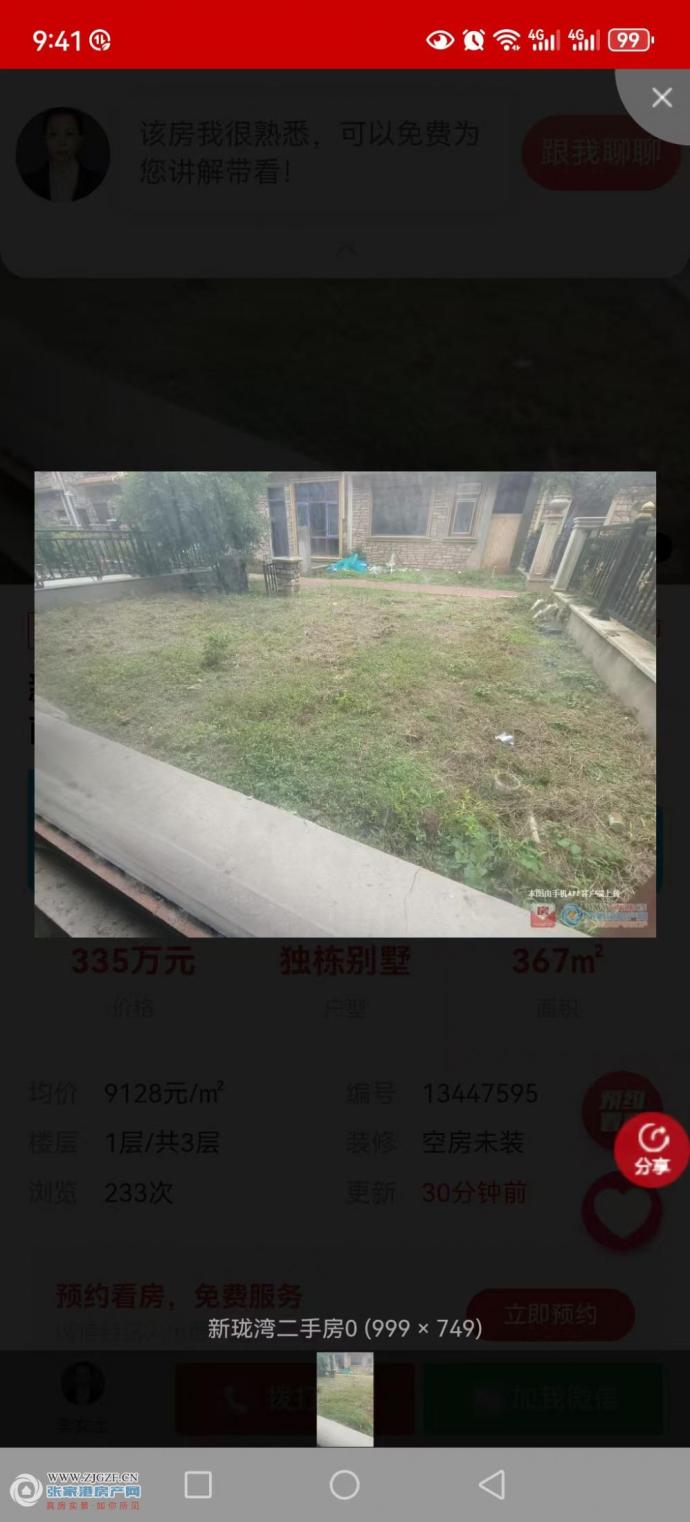
Task: Select the thumbnail in the photo strip
Action: pyautogui.click(x=345, y=1398)
